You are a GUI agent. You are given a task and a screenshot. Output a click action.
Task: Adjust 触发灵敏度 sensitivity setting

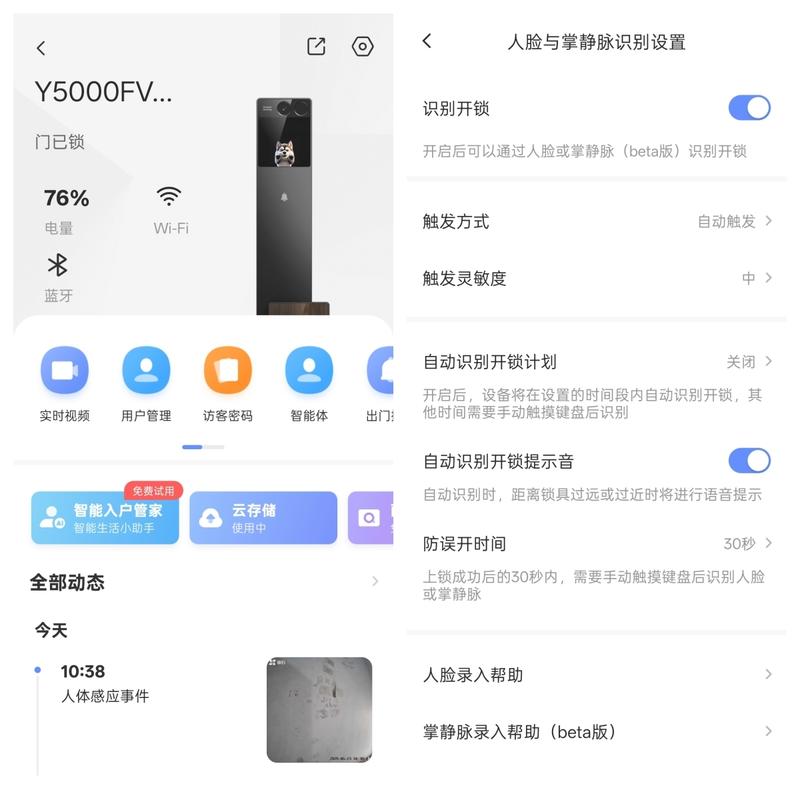pyautogui.click(x=757, y=278)
